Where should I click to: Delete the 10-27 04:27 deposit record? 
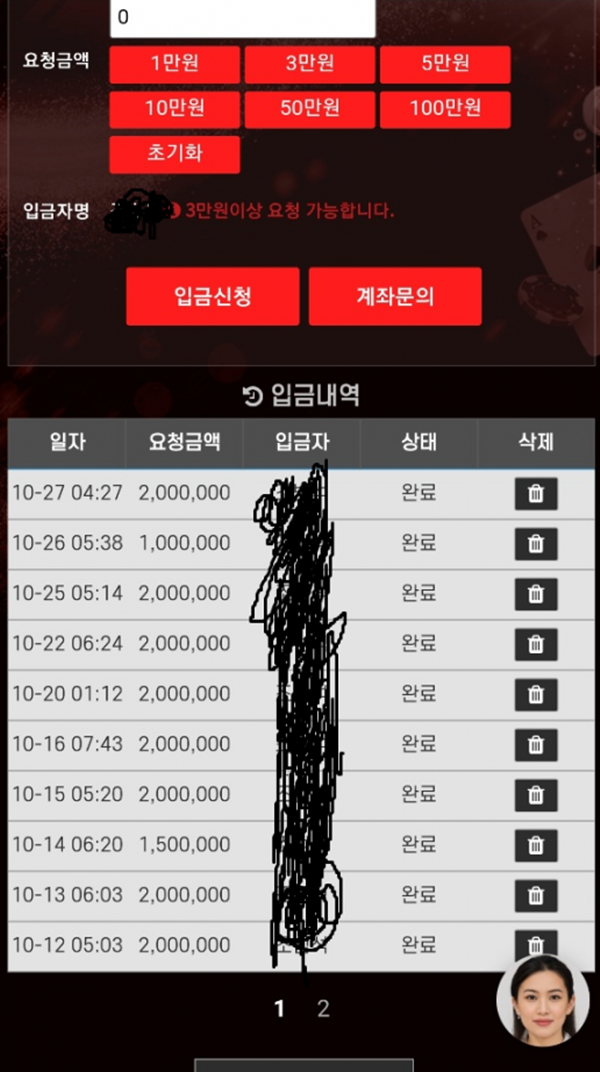[x=536, y=494]
